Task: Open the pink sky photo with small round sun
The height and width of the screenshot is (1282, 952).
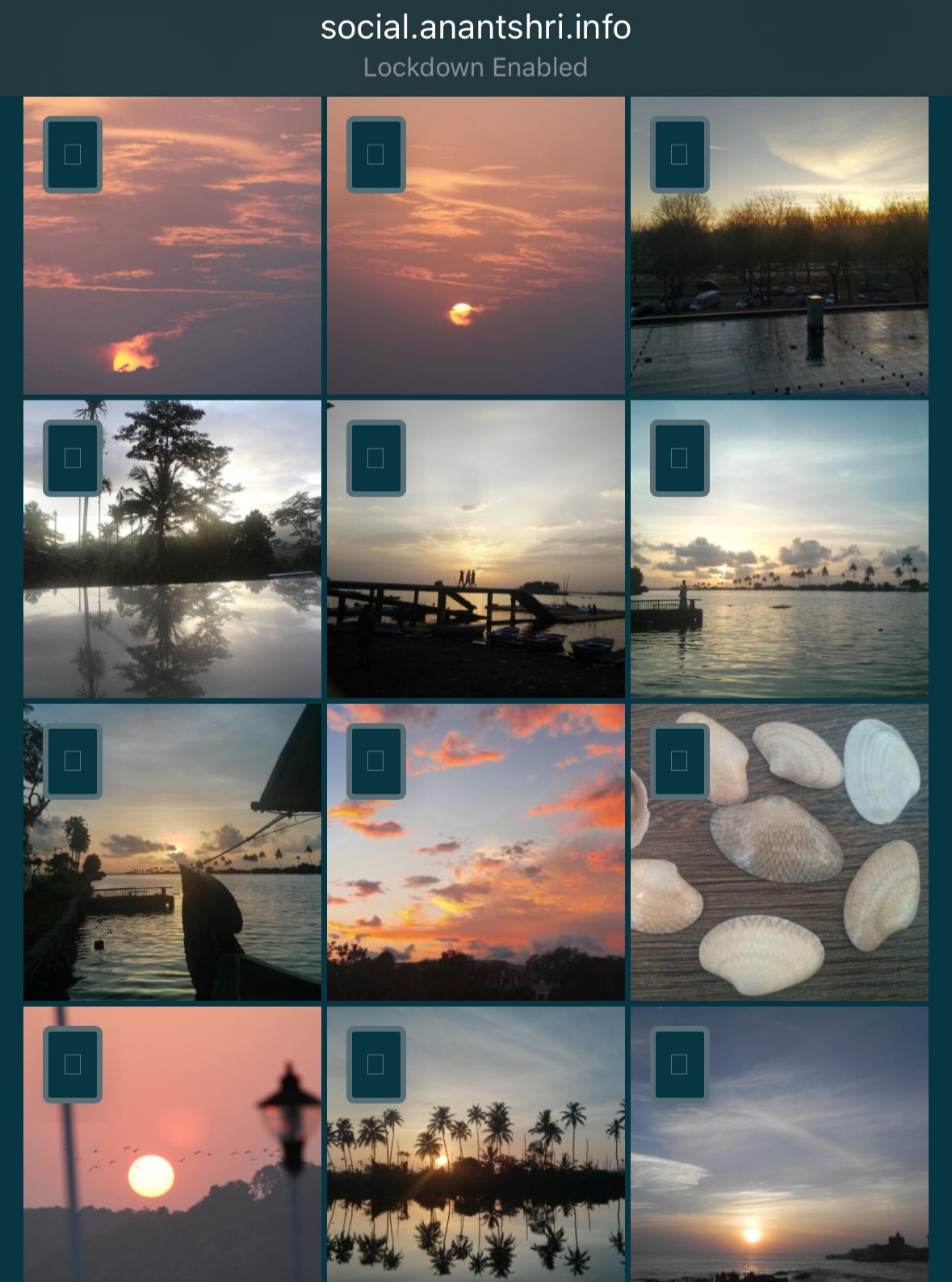Action: (476, 266)
